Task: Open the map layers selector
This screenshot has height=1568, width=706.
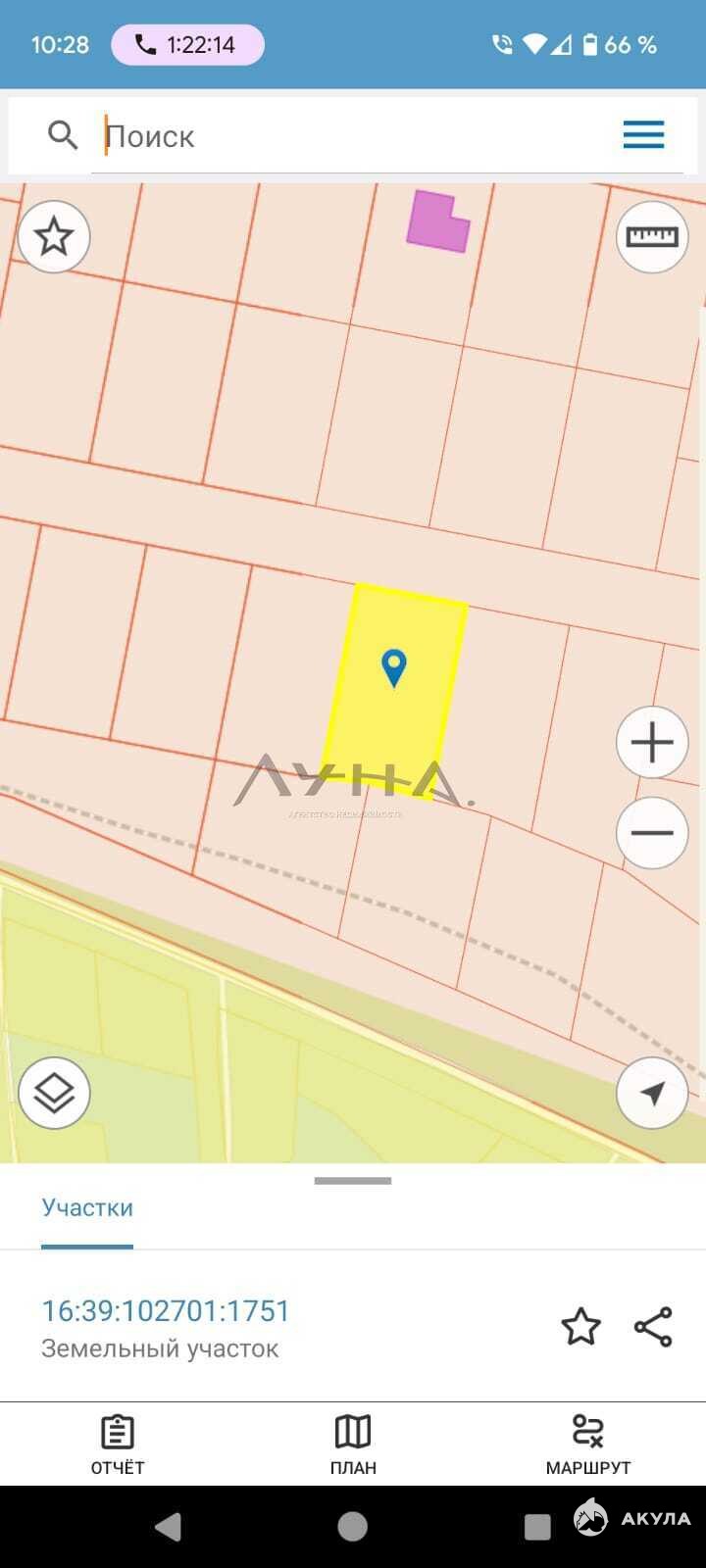Action: [x=54, y=1093]
